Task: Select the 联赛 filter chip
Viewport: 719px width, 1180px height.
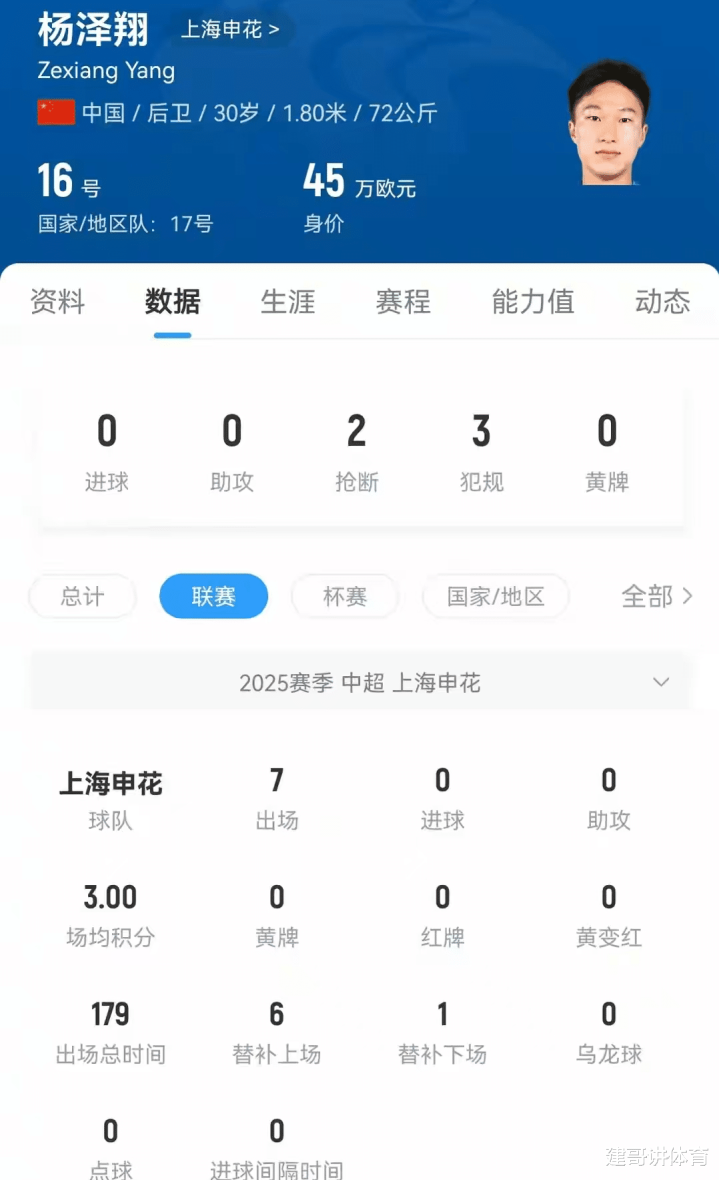Action: click(x=214, y=597)
